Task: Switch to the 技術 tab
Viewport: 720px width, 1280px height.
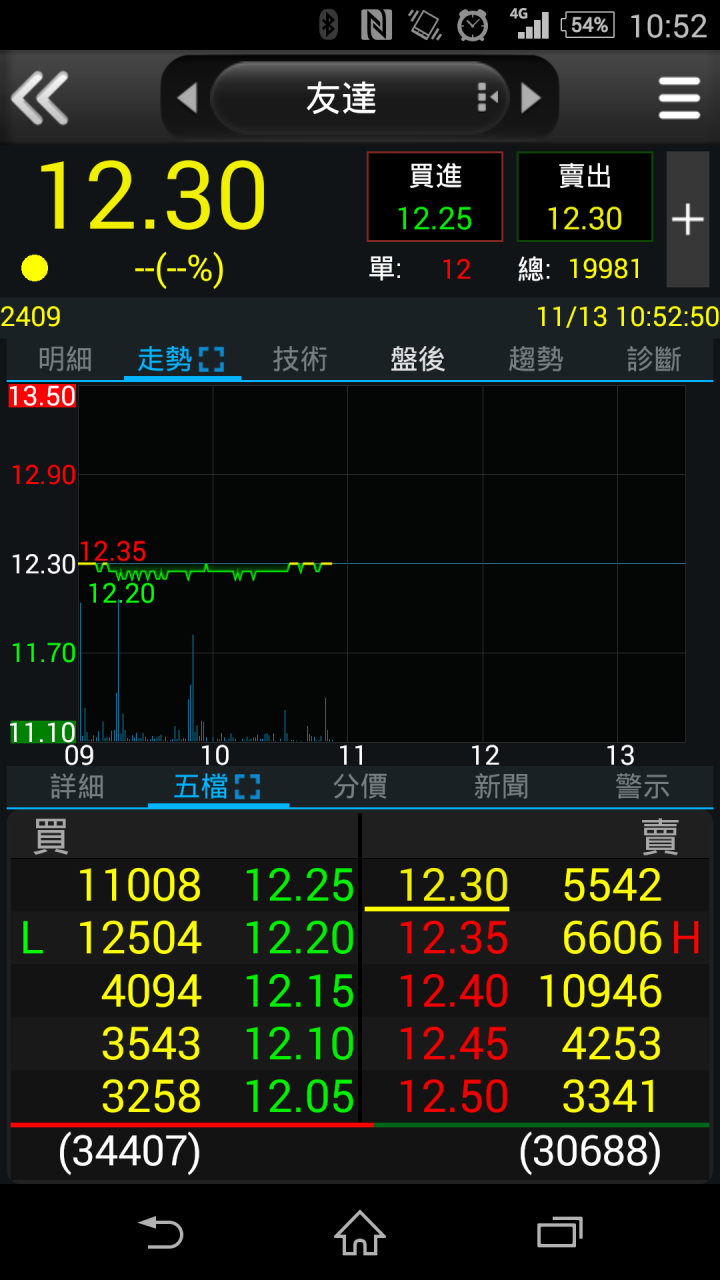Action: tap(300, 359)
